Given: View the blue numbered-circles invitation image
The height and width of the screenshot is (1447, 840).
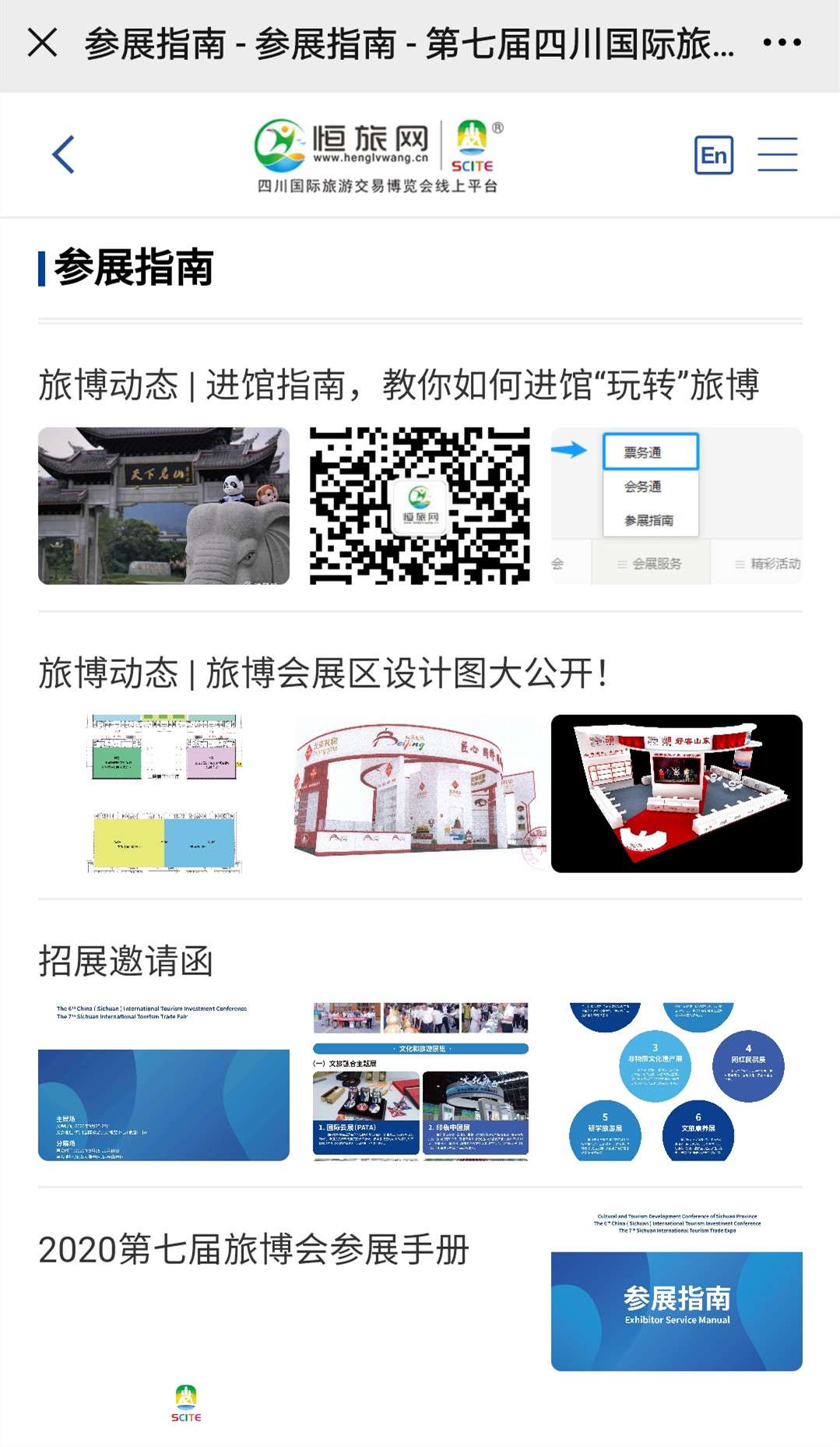Looking at the screenshot, I should click(676, 1082).
